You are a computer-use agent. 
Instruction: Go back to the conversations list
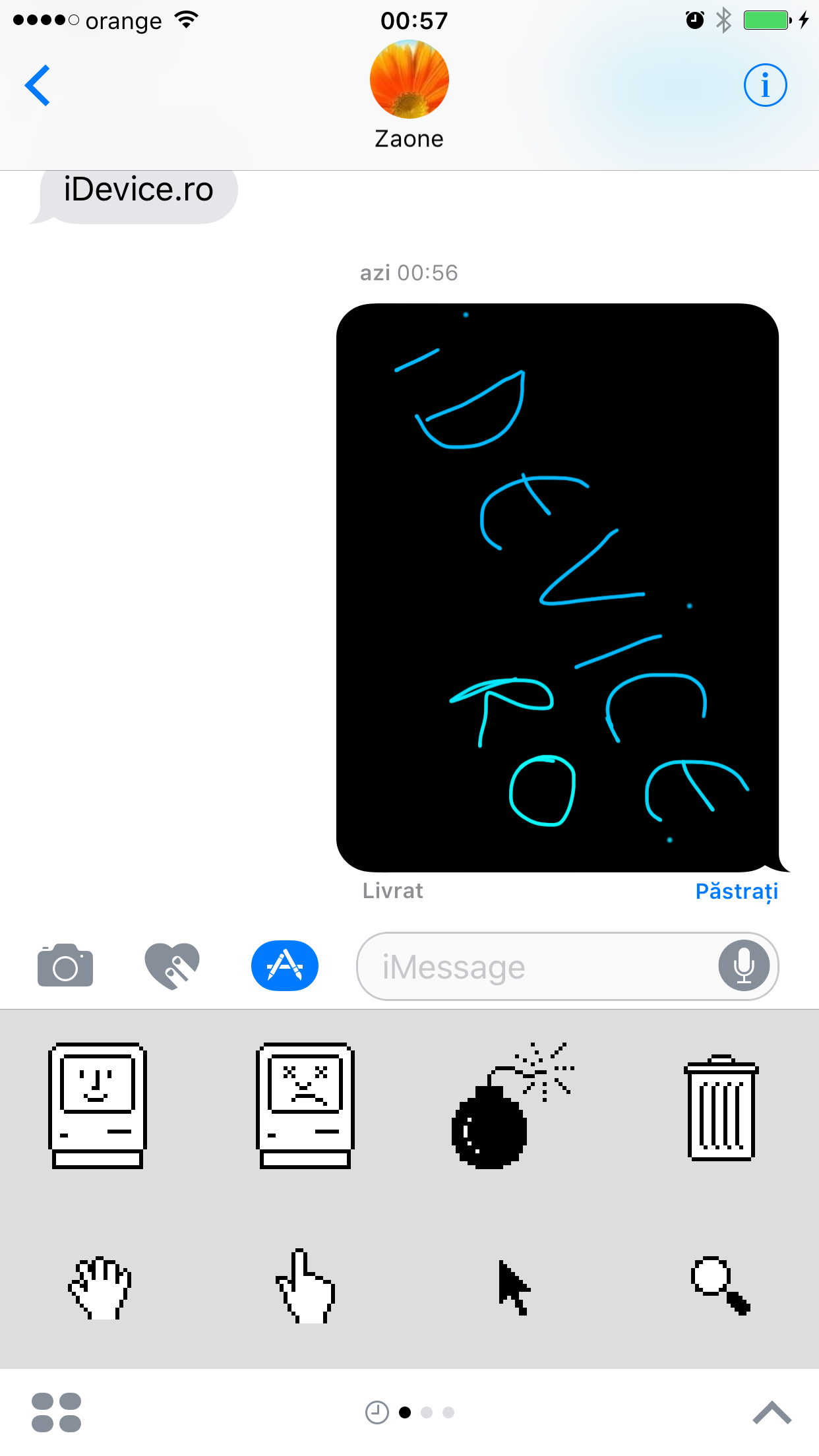[38, 85]
